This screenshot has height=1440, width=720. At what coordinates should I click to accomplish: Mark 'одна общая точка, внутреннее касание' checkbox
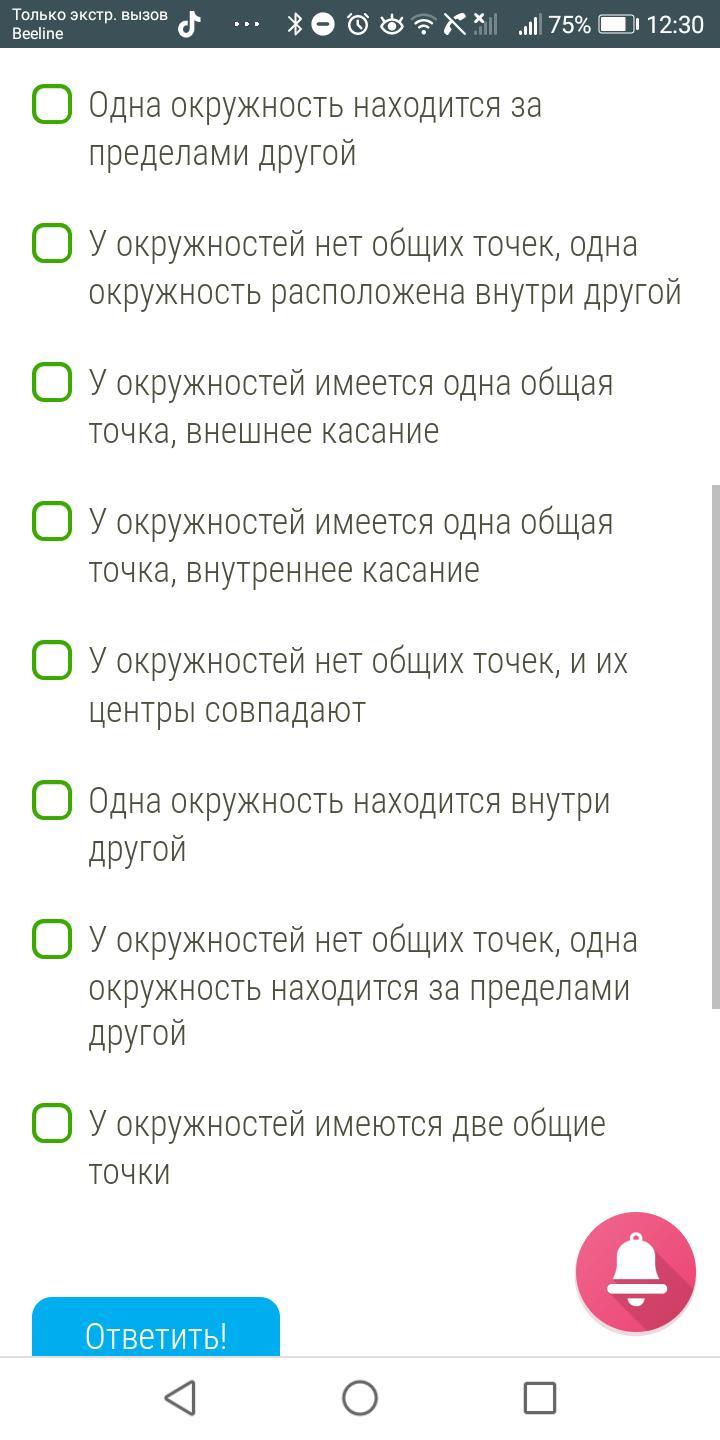tap(52, 521)
